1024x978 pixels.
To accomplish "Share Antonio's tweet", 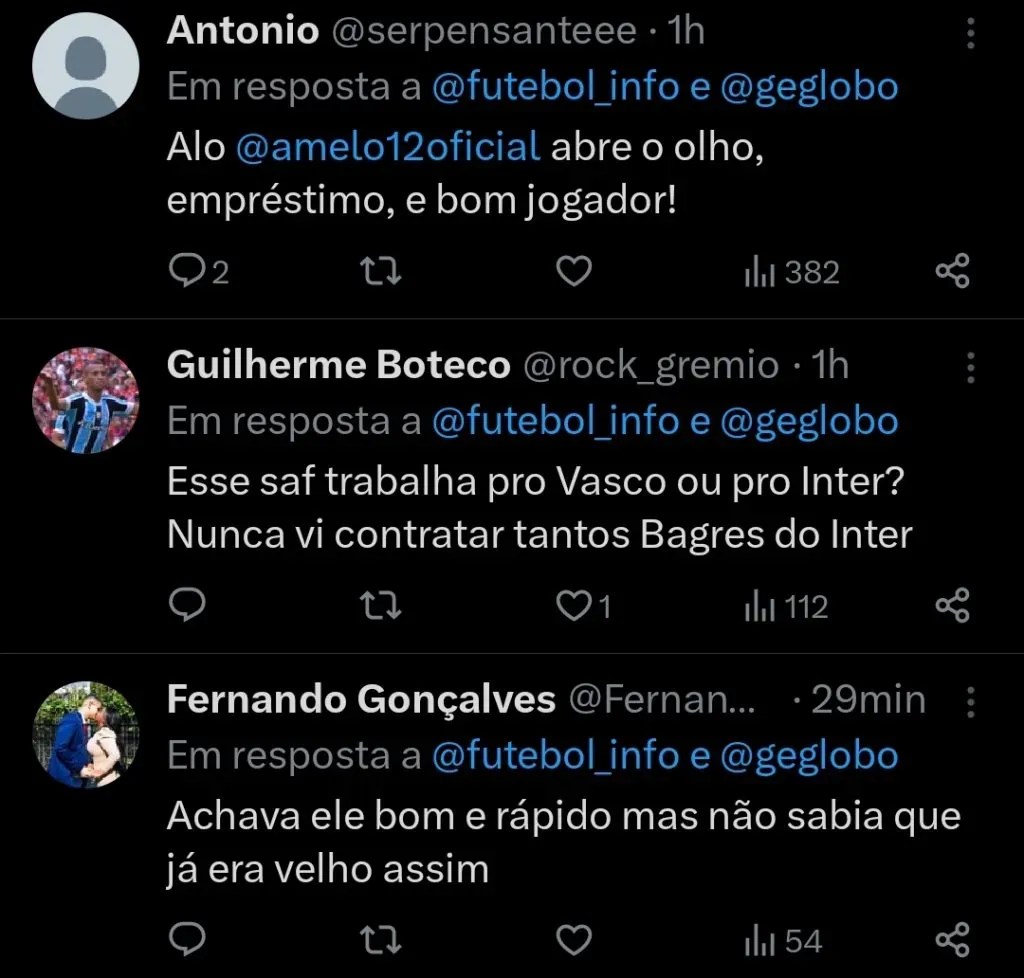I will click(x=952, y=272).
